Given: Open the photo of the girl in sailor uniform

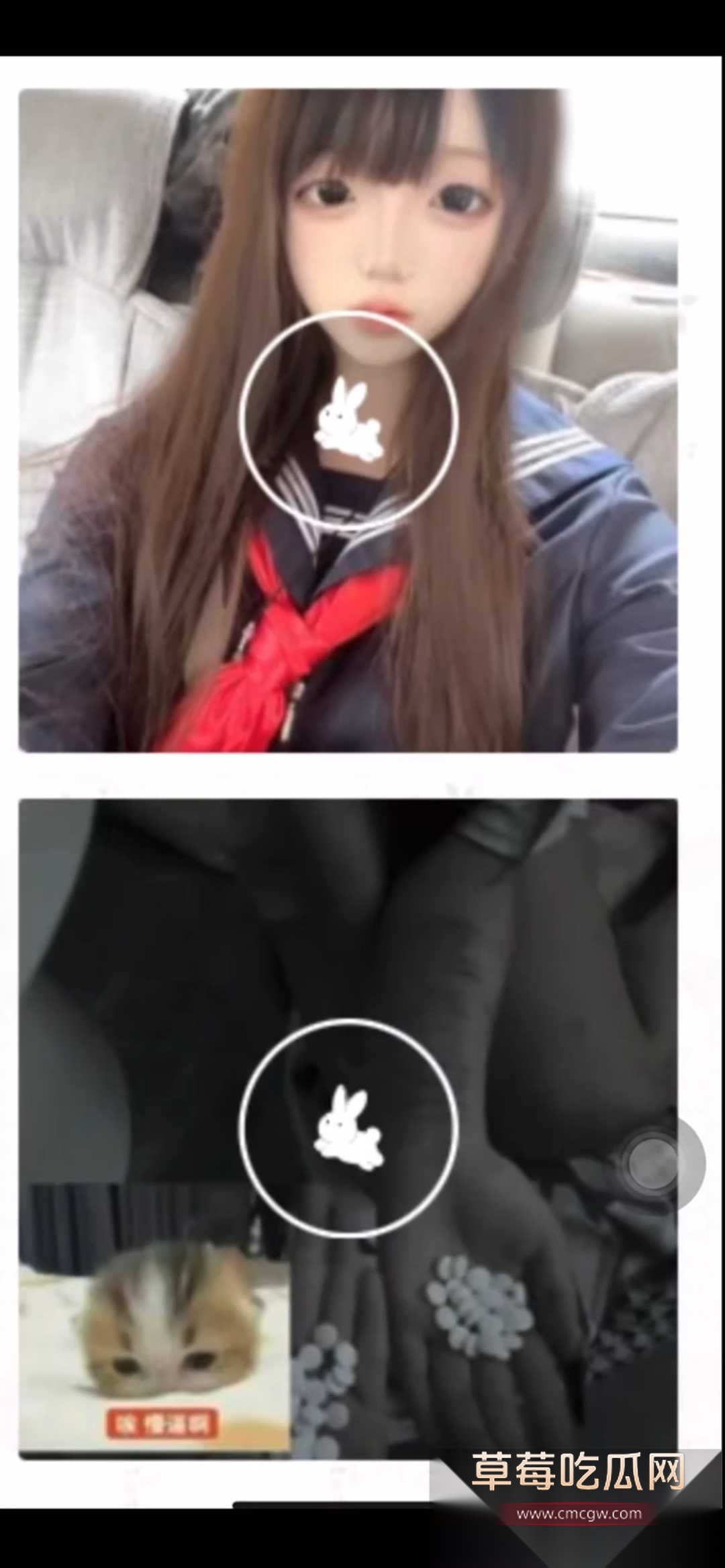Looking at the screenshot, I should point(348,419).
